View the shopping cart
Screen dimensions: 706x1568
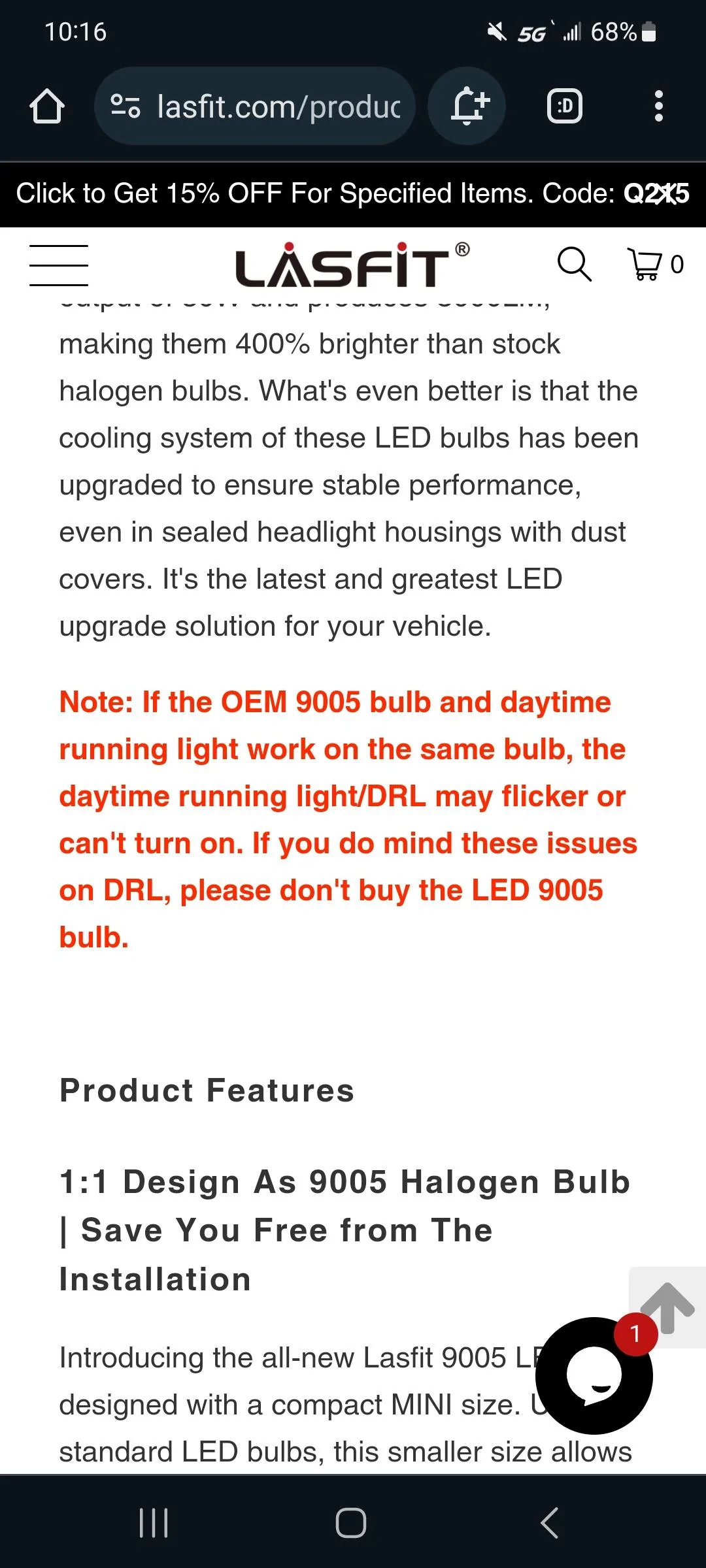(x=655, y=264)
